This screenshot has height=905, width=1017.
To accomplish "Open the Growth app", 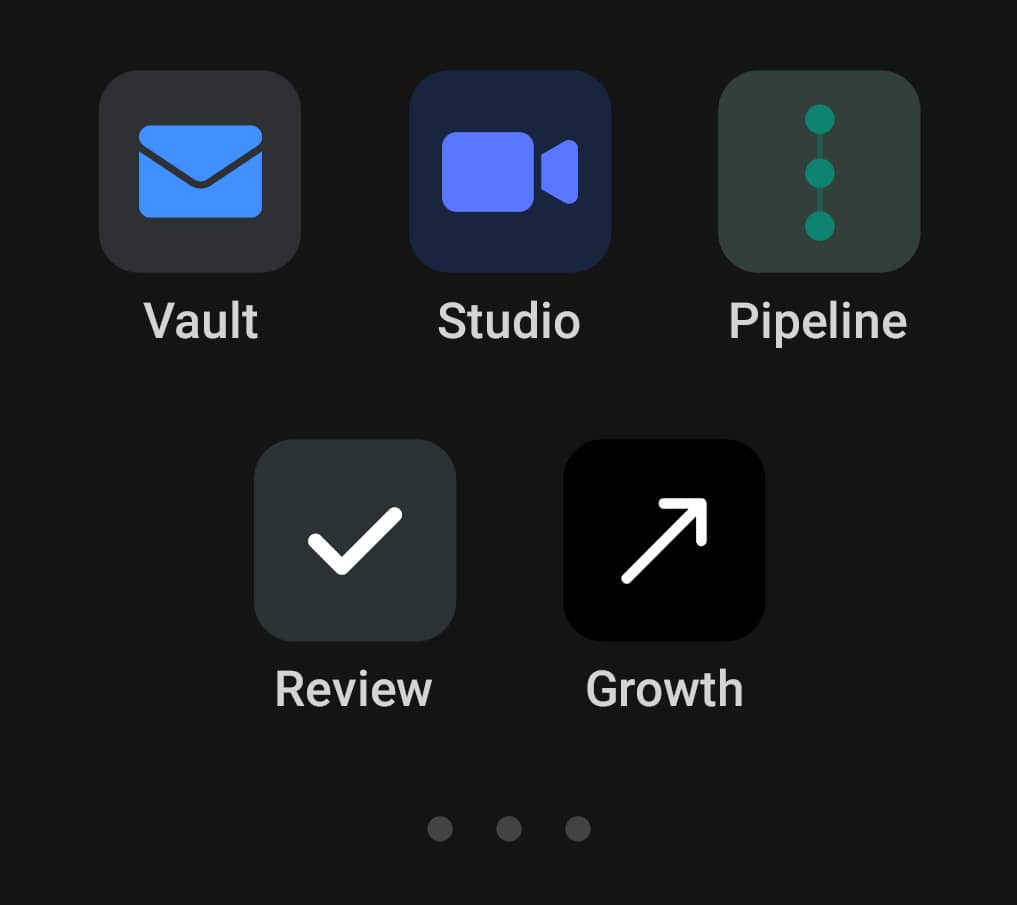I will [664, 540].
